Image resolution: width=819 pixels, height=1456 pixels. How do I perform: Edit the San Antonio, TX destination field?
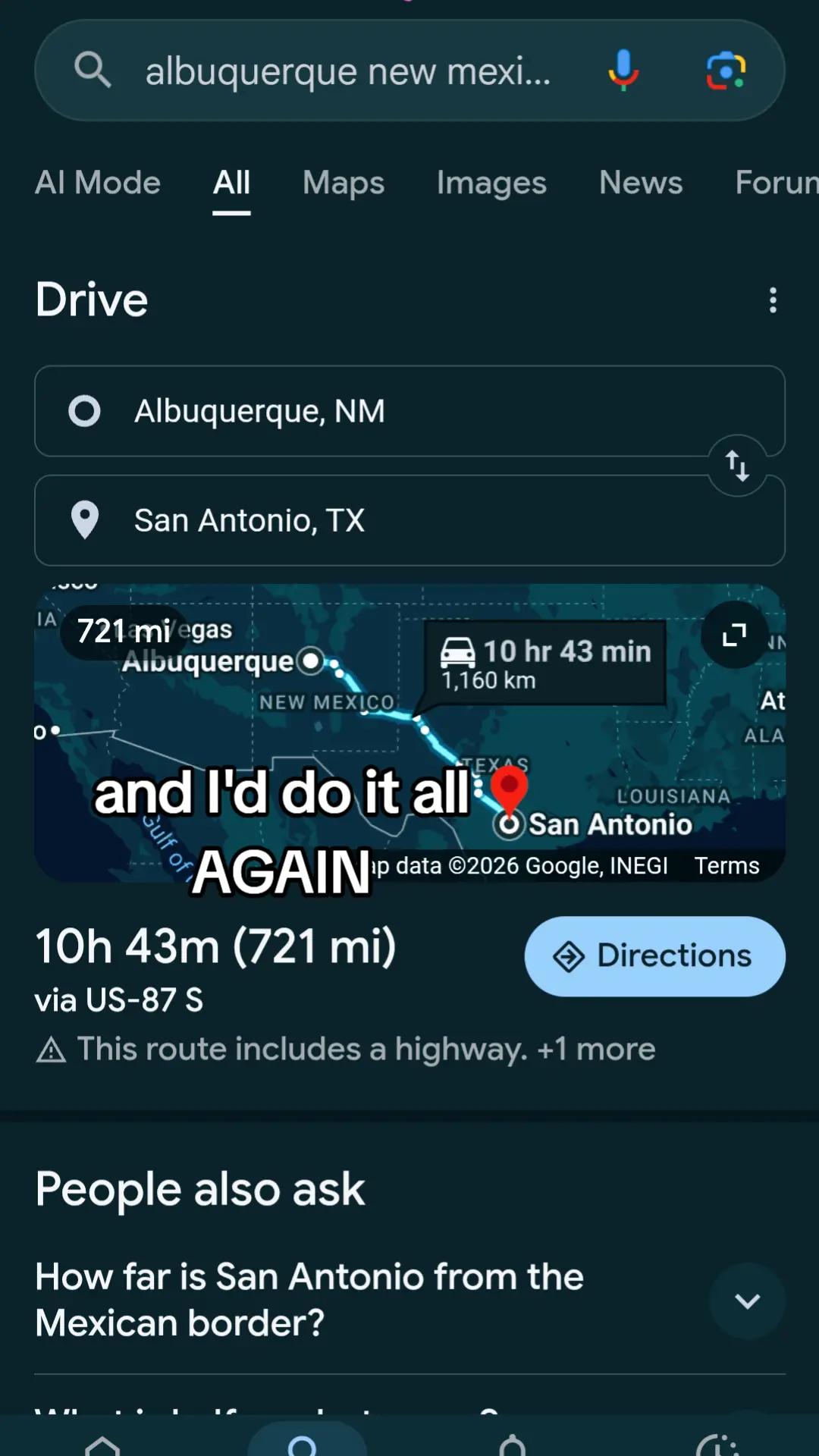(409, 520)
